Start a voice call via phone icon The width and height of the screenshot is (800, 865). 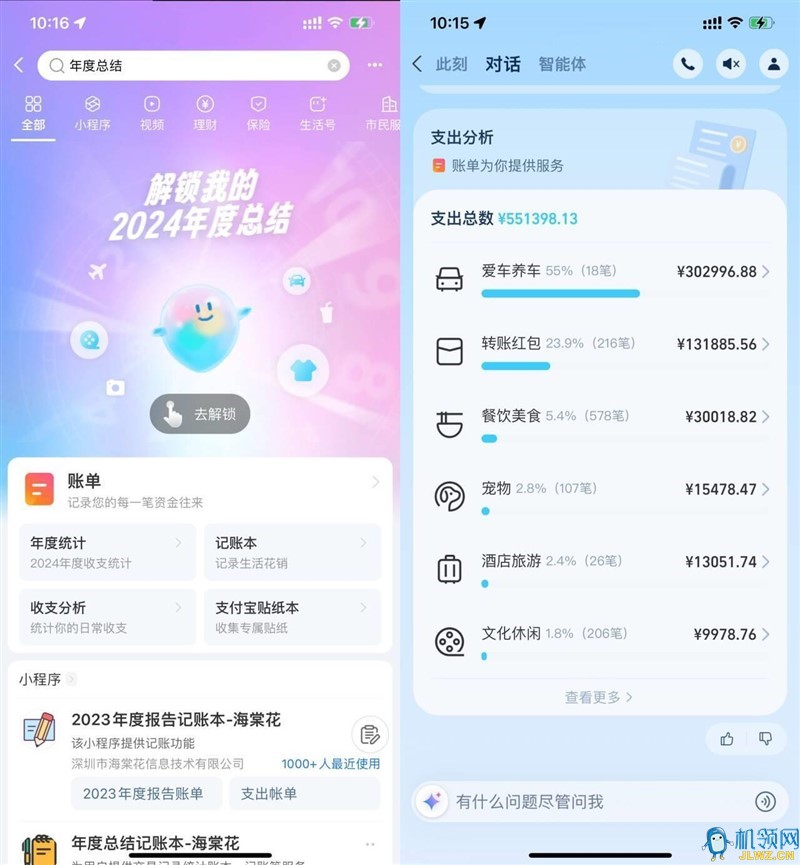(x=687, y=64)
